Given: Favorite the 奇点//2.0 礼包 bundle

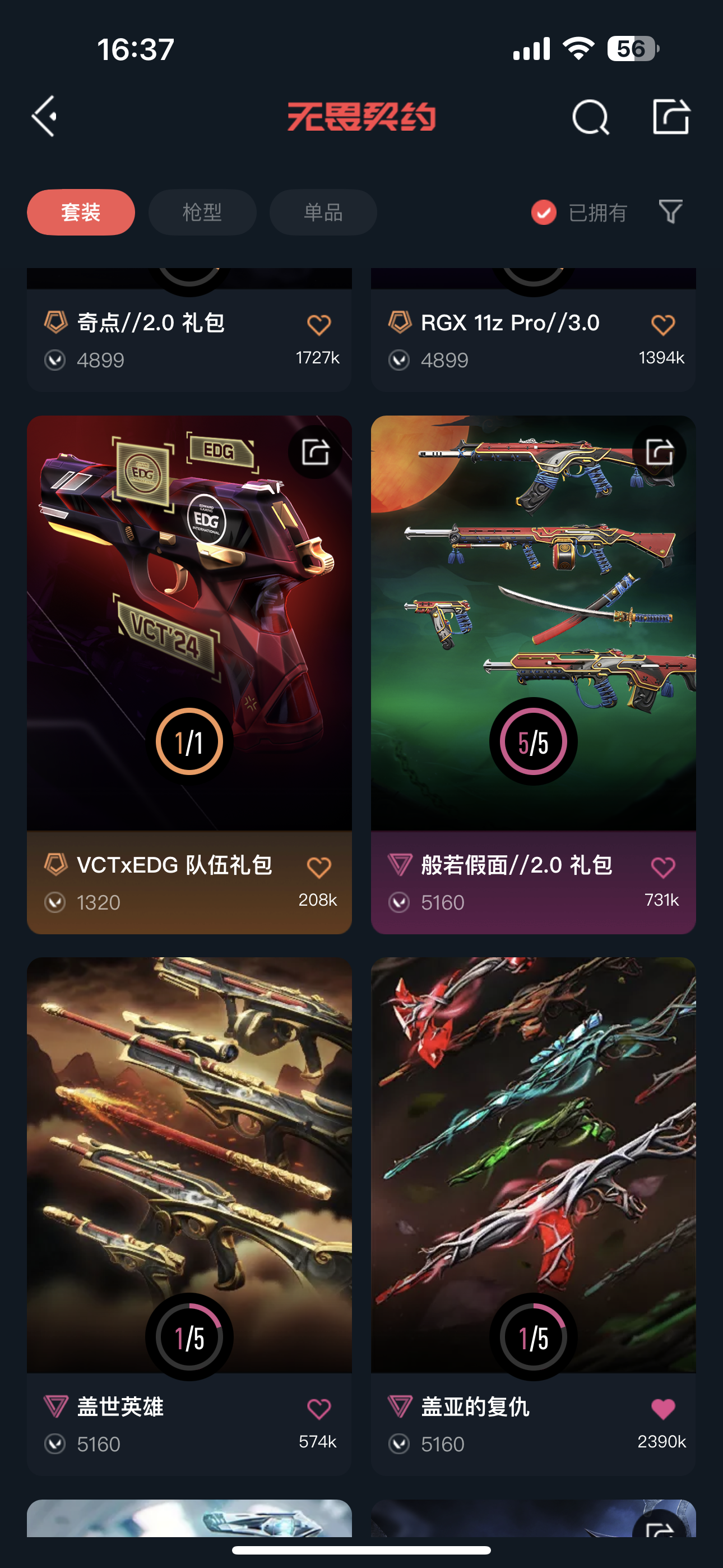Looking at the screenshot, I should click(318, 325).
